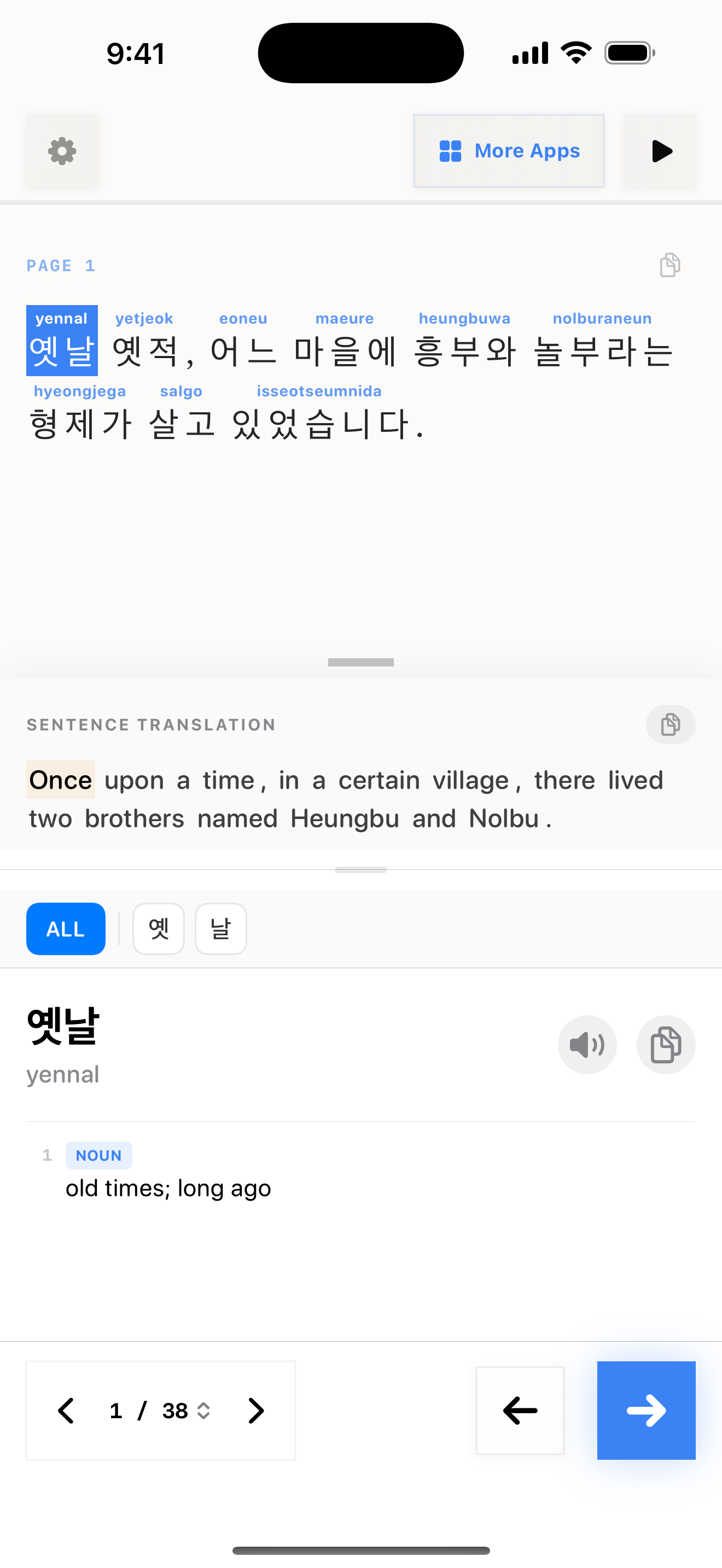Move to the next word with blue arrow
This screenshot has width=722, height=1568.
pyautogui.click(x=646, y=1411)
